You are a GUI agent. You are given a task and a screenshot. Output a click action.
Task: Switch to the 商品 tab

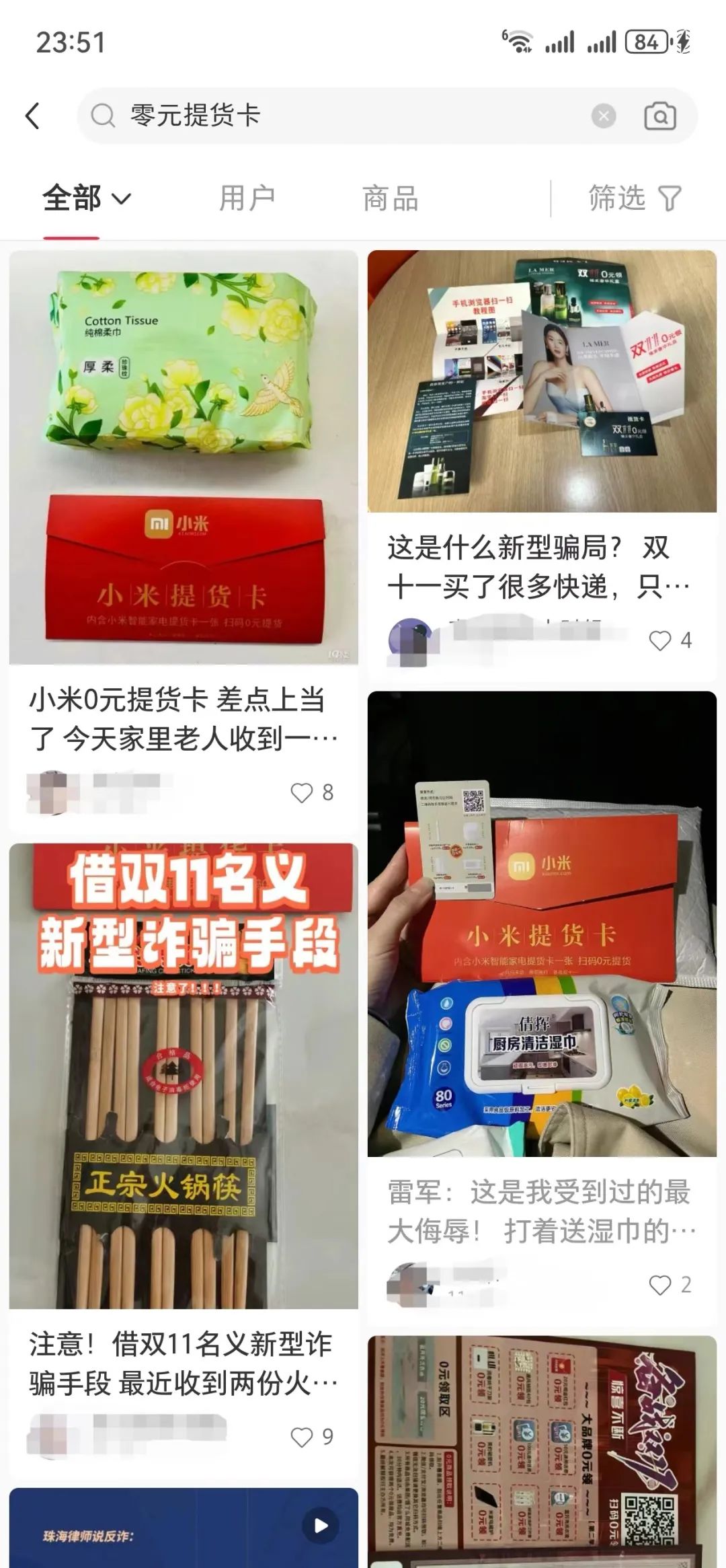point(390,198)
